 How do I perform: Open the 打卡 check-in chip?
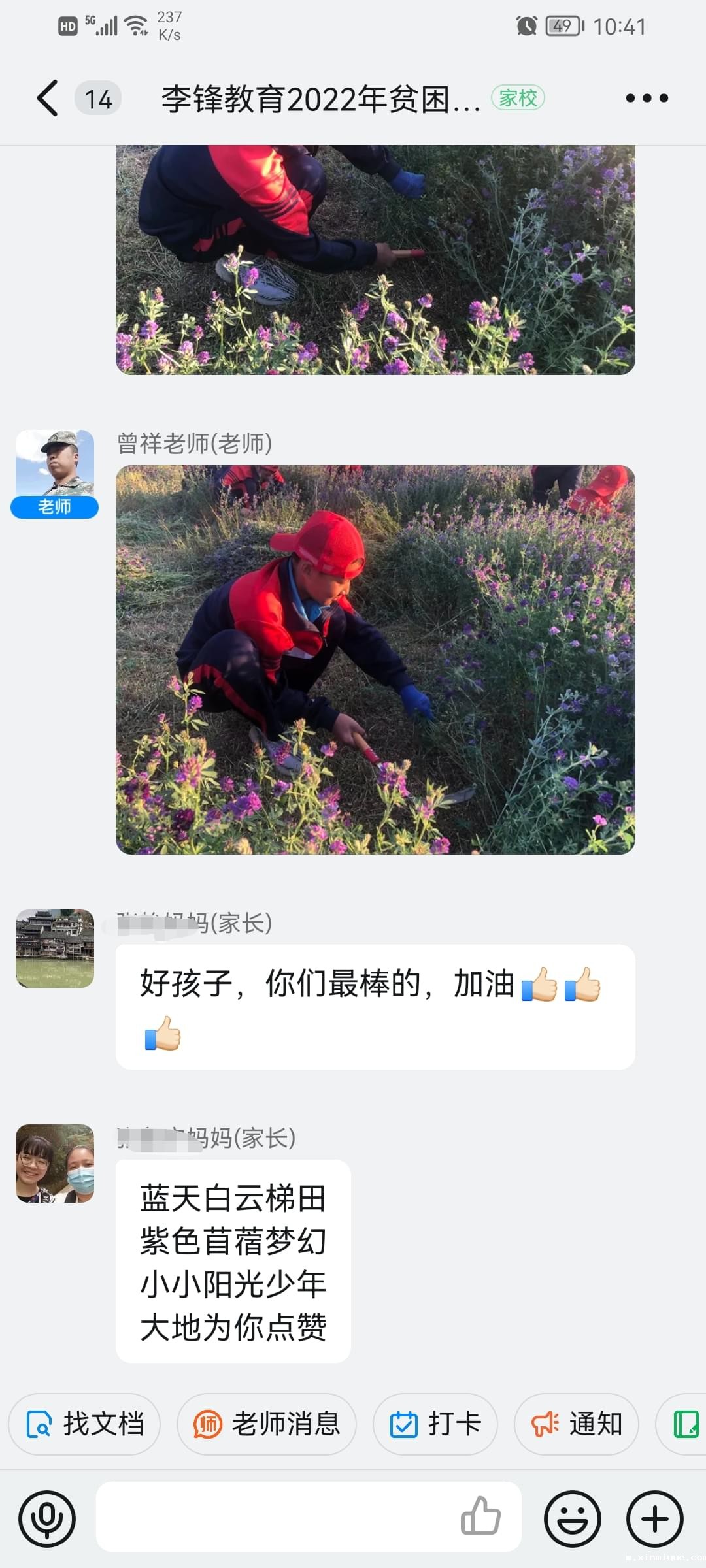(435, 1424)
